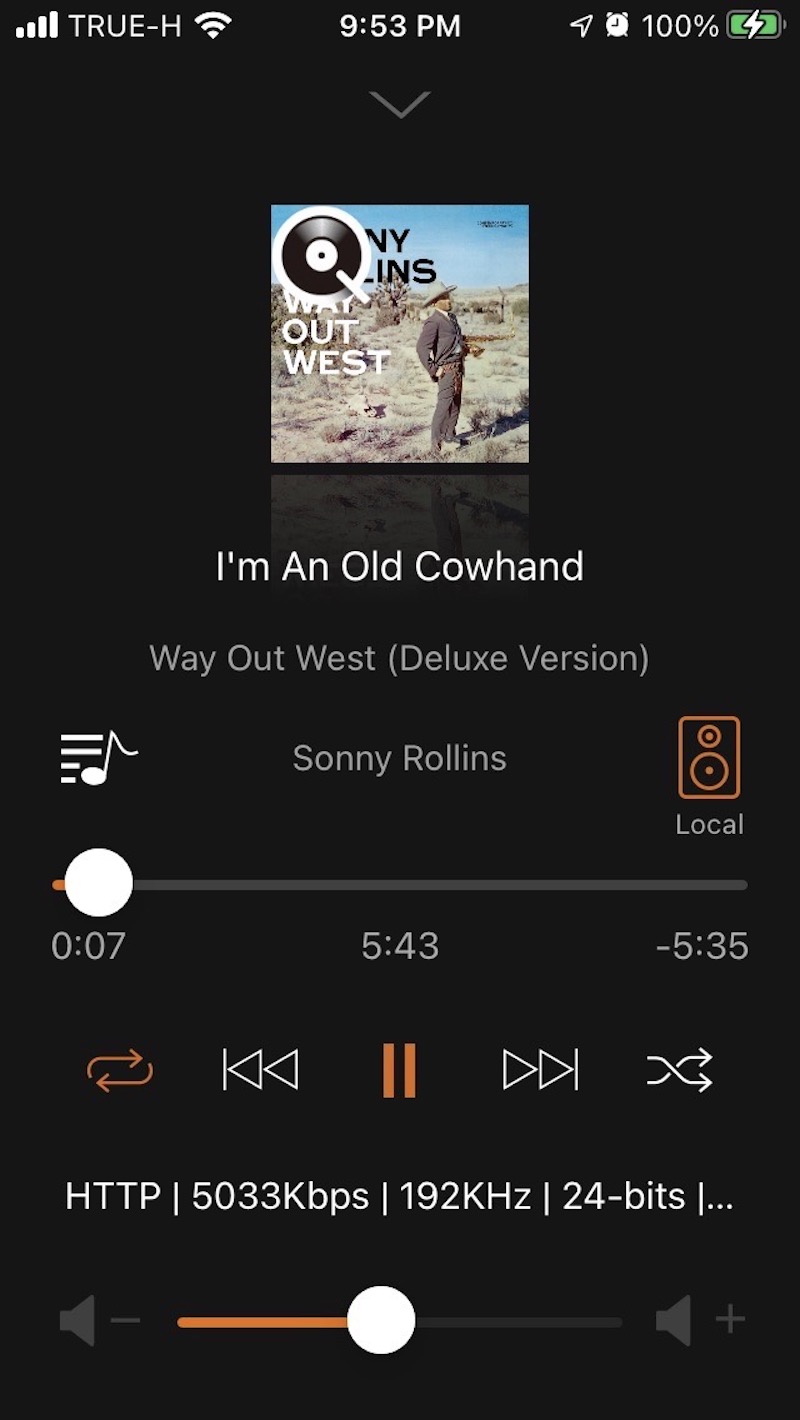Skip to the next track
This screenshot has width=800, height=1420.
pyautogui.click(x=540, y=1070)
